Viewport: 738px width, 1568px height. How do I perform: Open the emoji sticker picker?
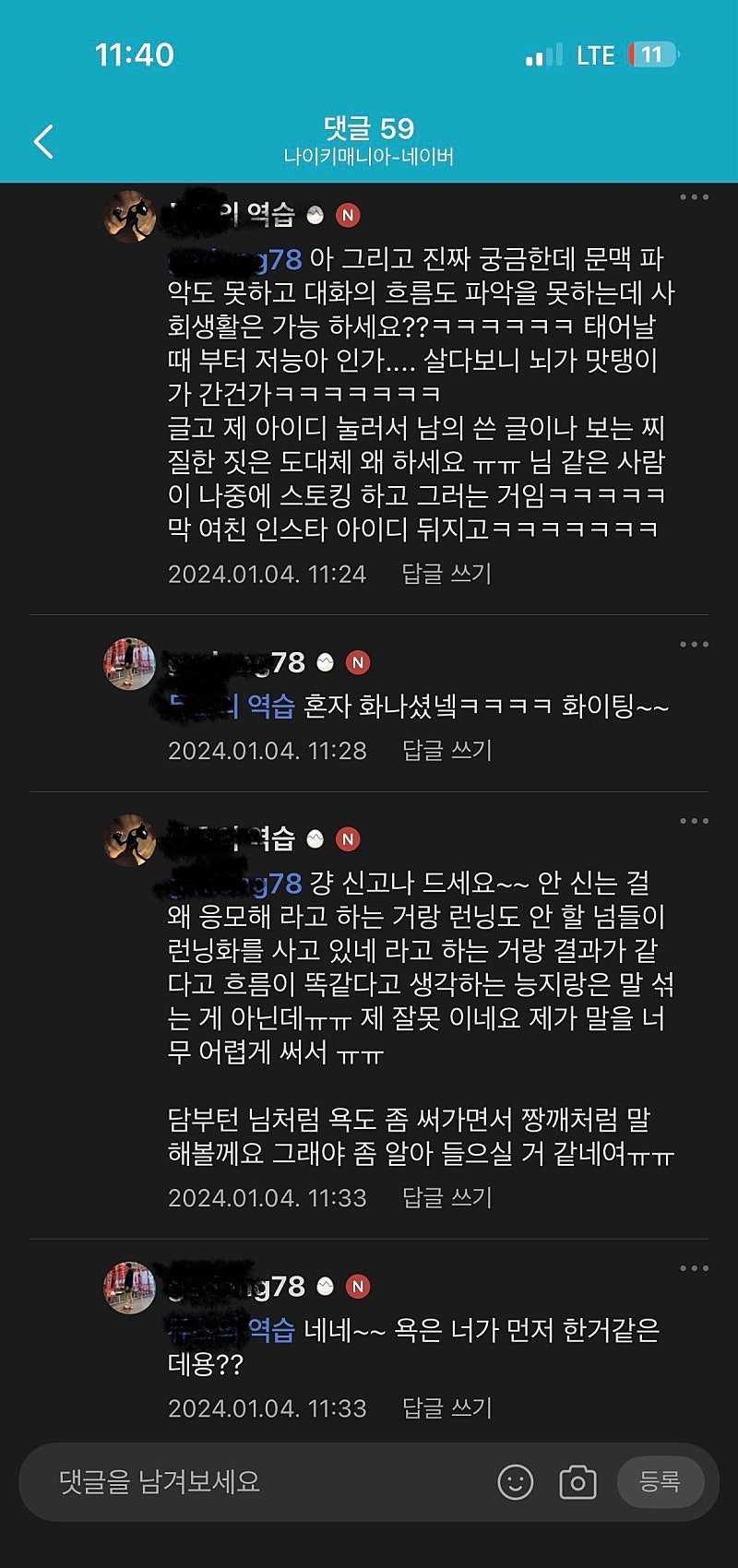[x=515, y=1482]
